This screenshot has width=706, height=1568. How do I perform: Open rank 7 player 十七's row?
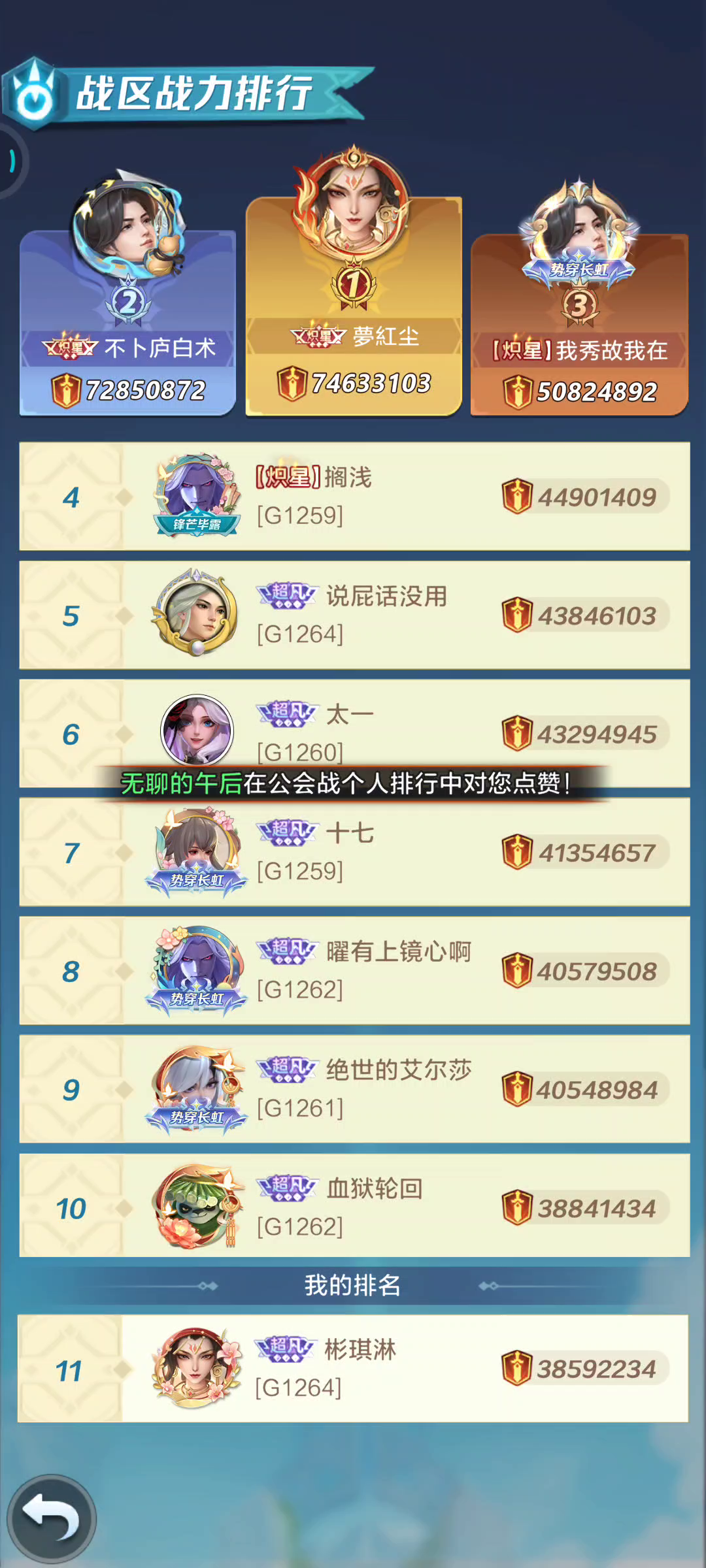click(x=354, y=852)
